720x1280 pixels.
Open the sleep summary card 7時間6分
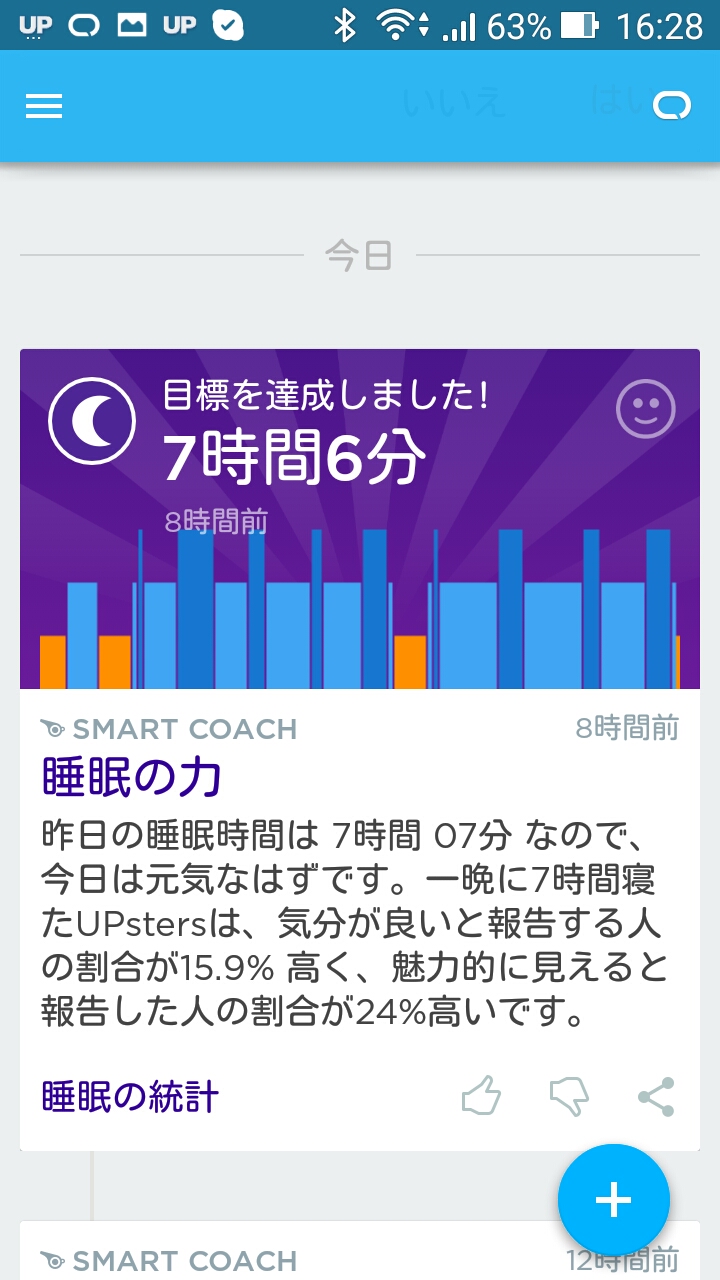[x=294, y=459]
